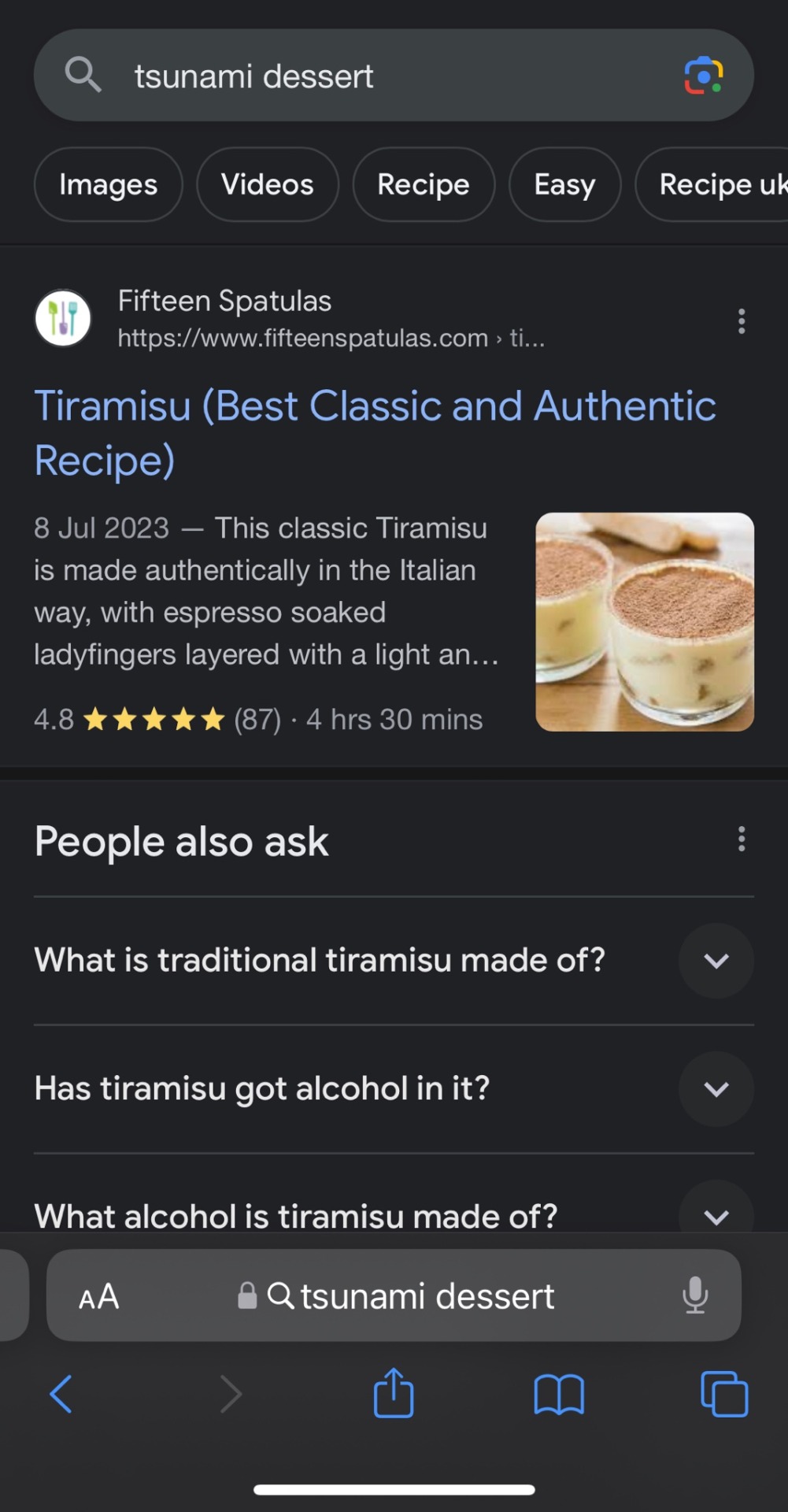Tap the Google search box with tsunami dessert
The image size is (788, 1512).
click(354, 76)
